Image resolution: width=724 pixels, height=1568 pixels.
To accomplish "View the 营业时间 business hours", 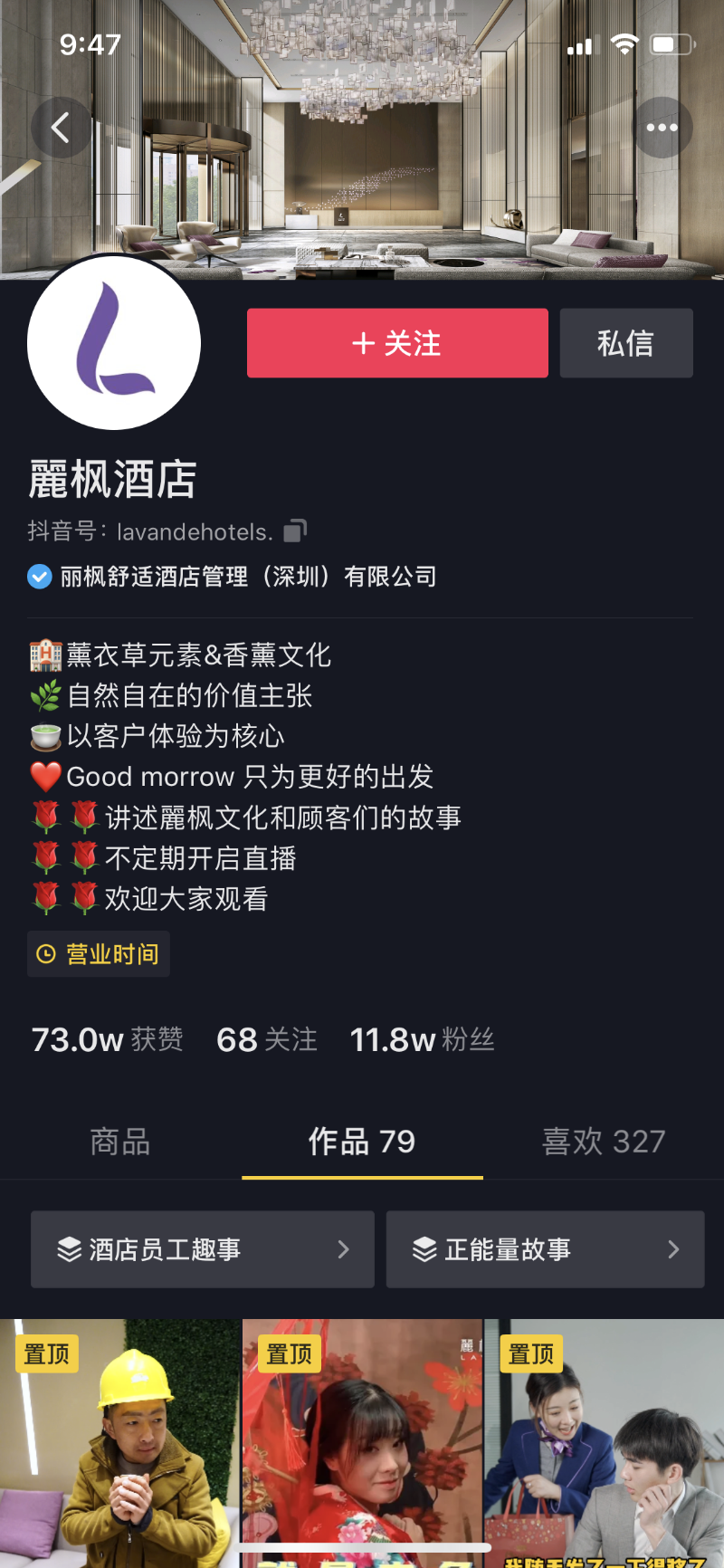I will point(99,954).
